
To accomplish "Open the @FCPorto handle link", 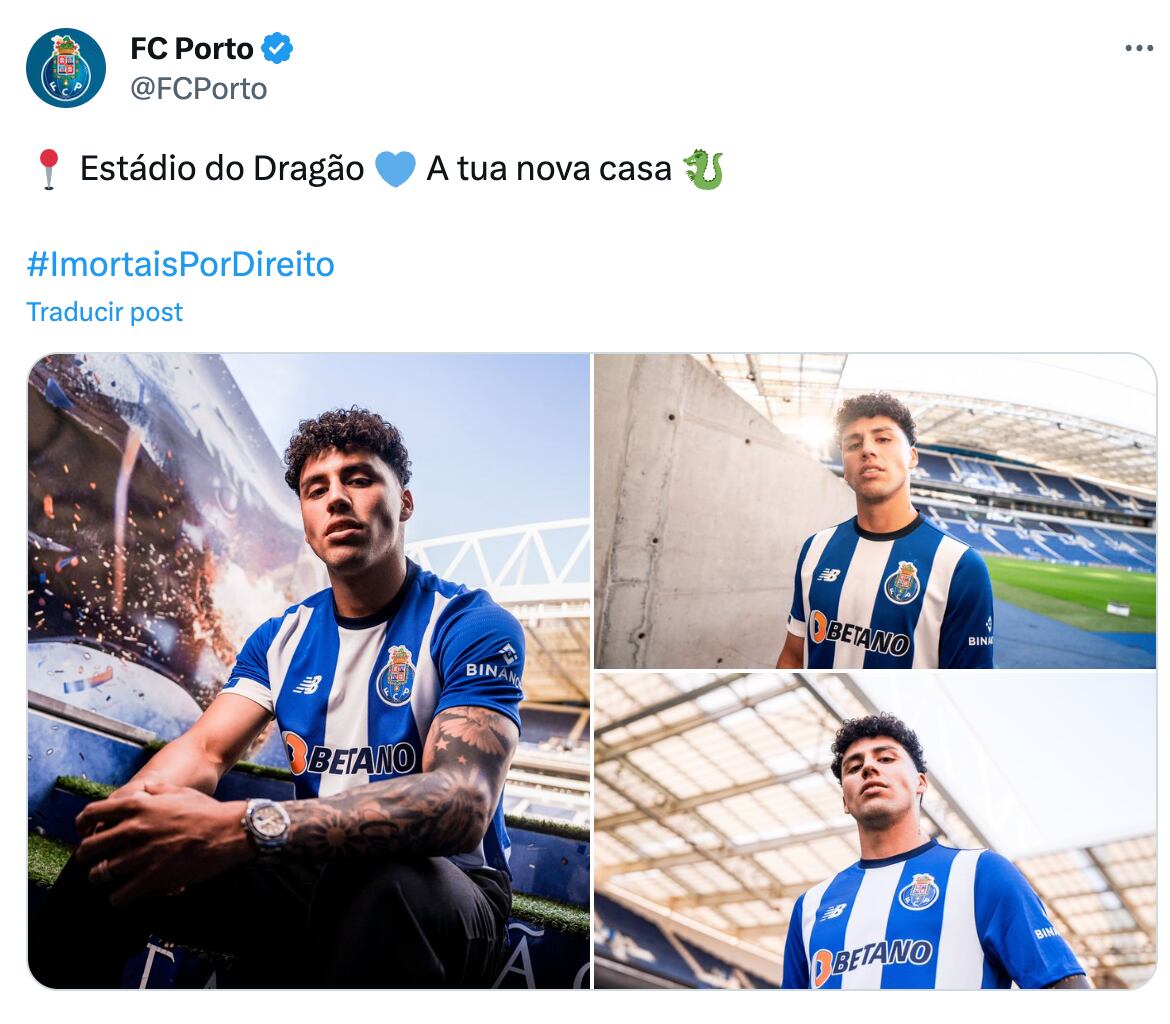I will click(x=199, y=89).
